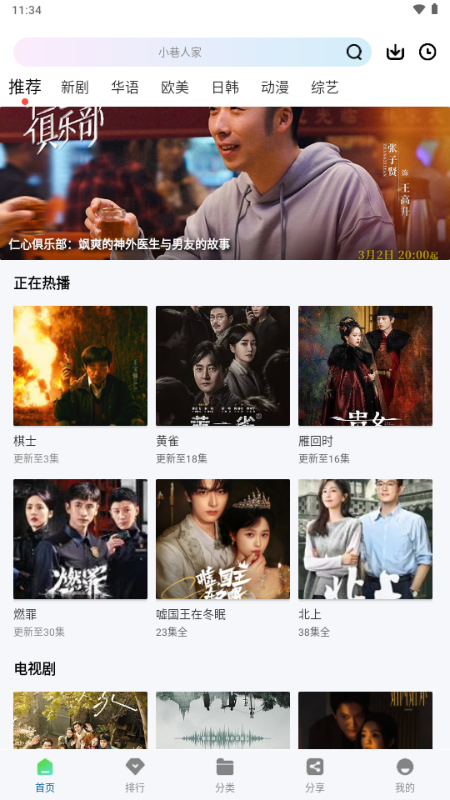Open the 日韩 tab
Screen dimensions: 450x800
(225, 88)
